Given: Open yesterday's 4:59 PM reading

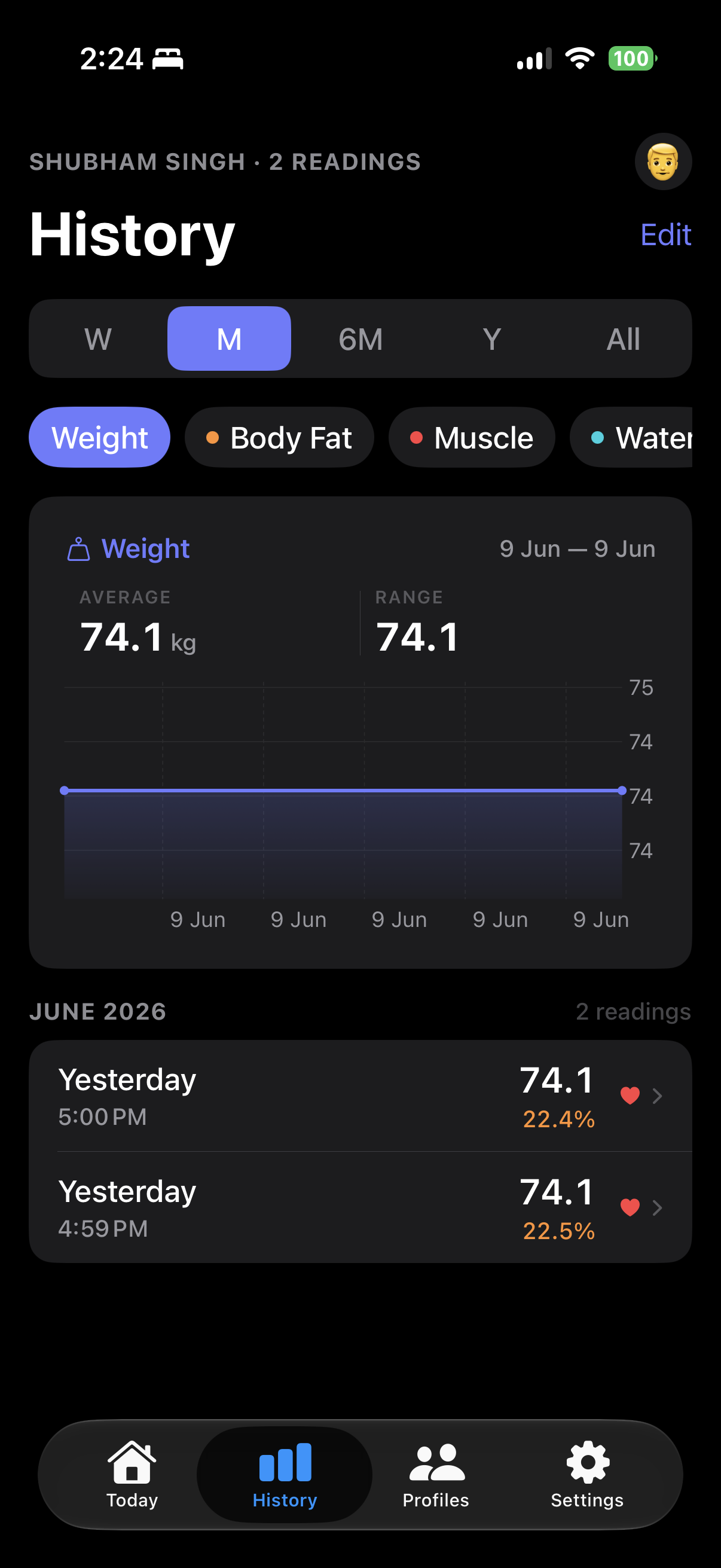Looking at the screenshot, I should point(360,1207).
